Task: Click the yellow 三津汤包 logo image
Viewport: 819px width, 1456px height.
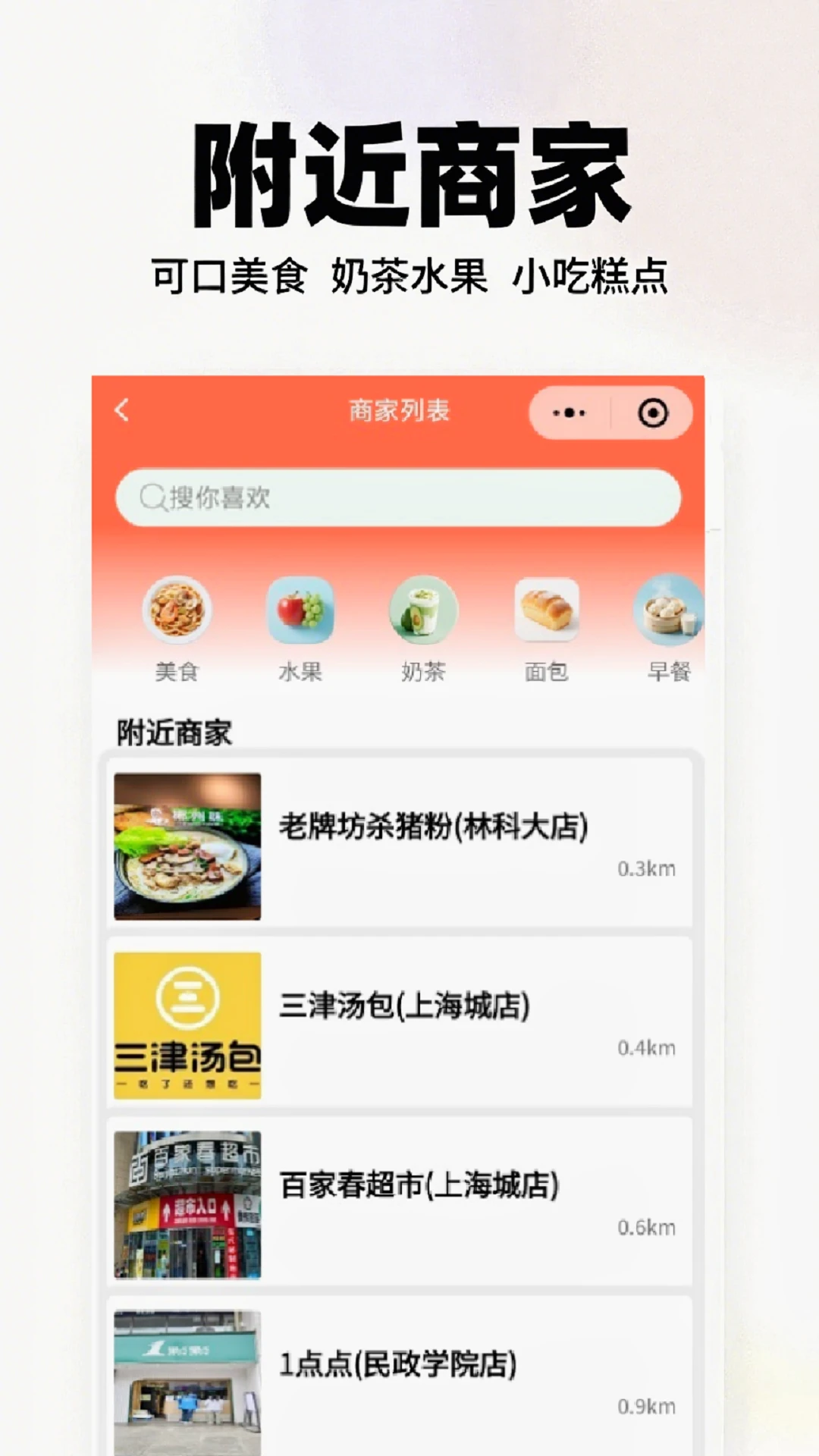Action: click(x=188, y=1022)
